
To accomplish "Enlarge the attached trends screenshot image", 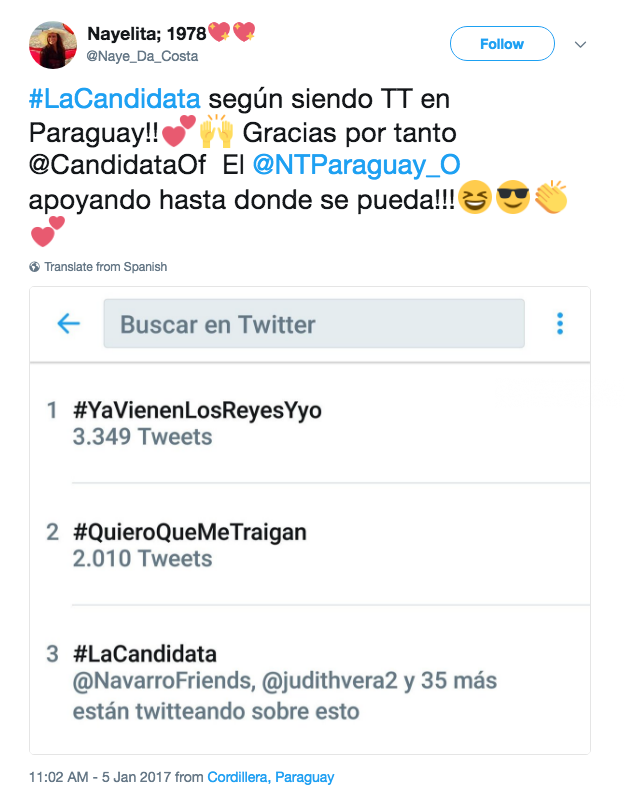I will (x=310, y=520).
